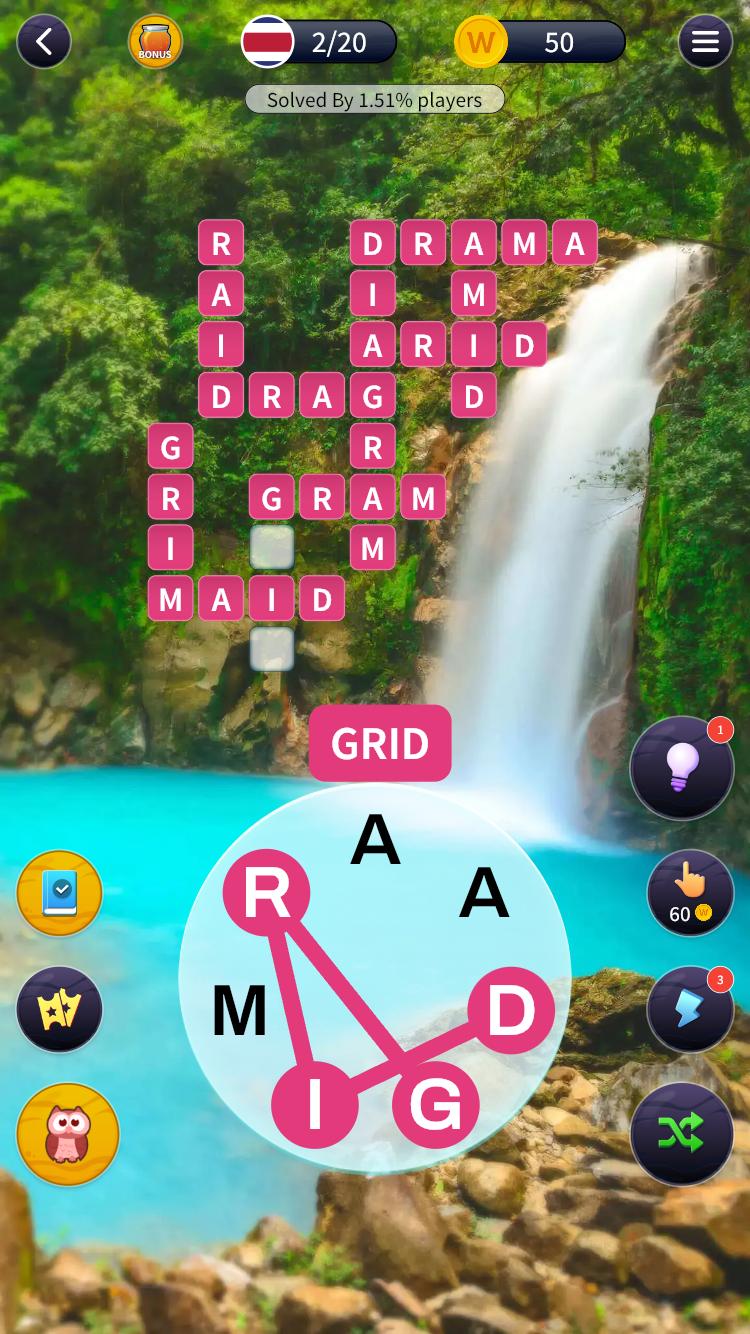Go back using the arrow button

pos(44,42)
